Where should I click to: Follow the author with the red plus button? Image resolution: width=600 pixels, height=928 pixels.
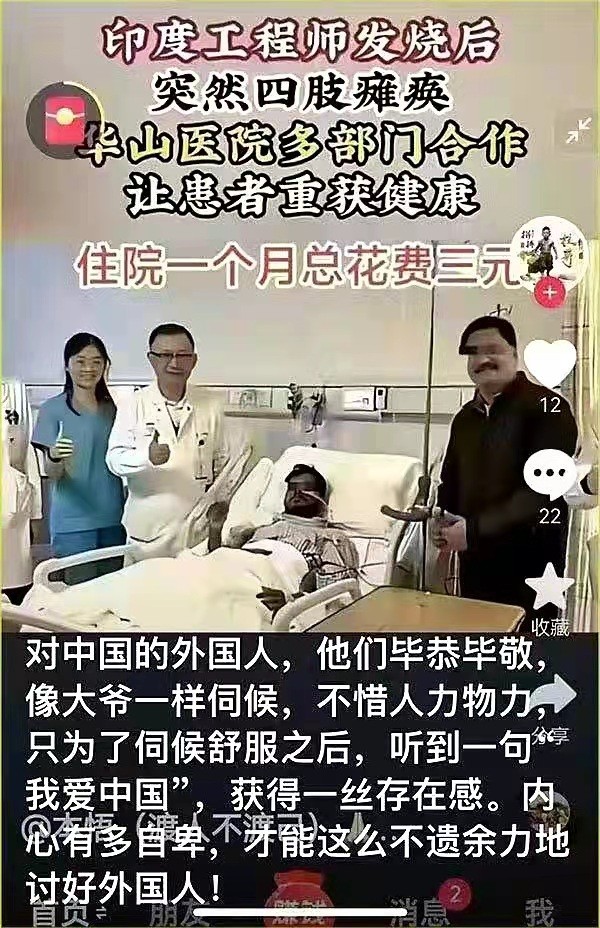tap(549, 293)
